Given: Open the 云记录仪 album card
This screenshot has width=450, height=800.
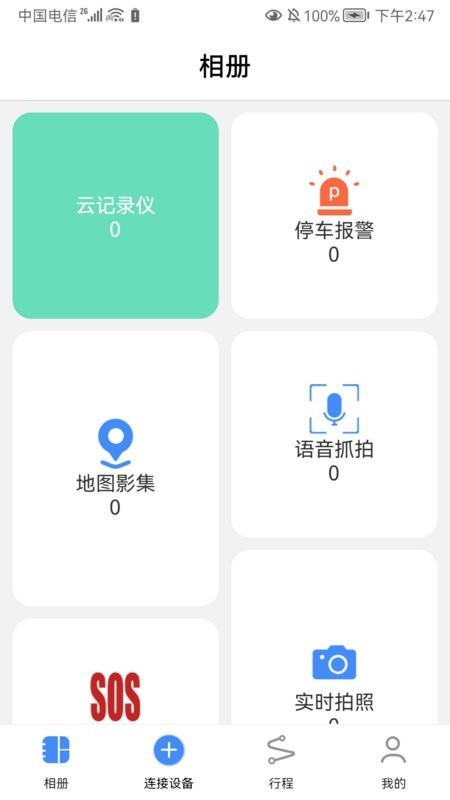Looking at the screenshot, I should click(x=115, y=215).
